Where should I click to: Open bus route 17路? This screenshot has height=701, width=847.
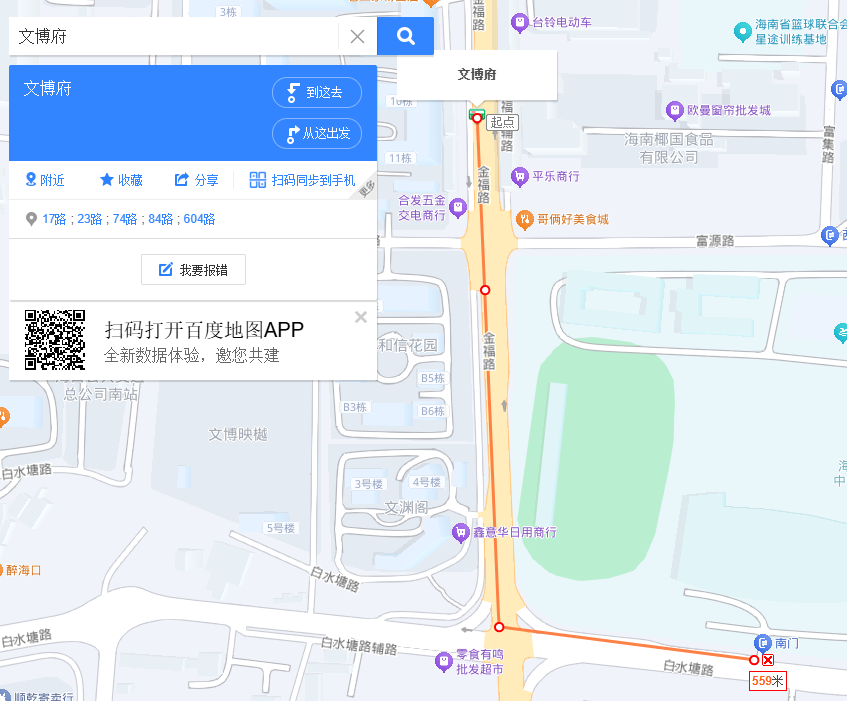[54, 219]
